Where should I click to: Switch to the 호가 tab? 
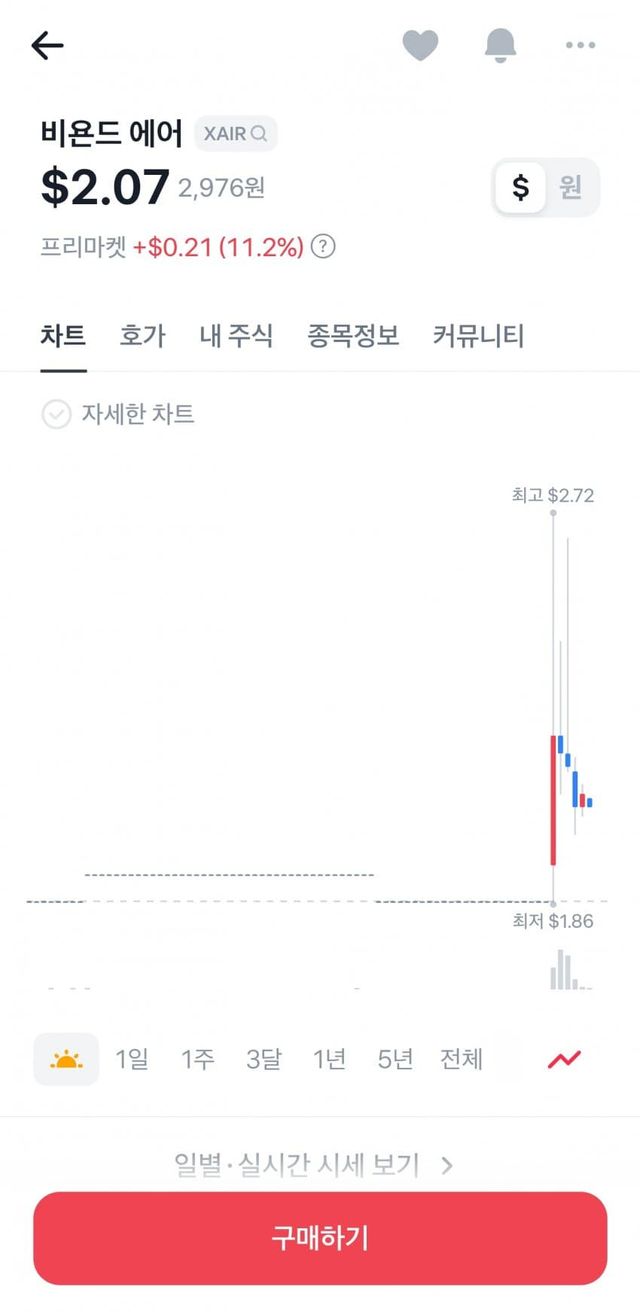tap(143, 336)
